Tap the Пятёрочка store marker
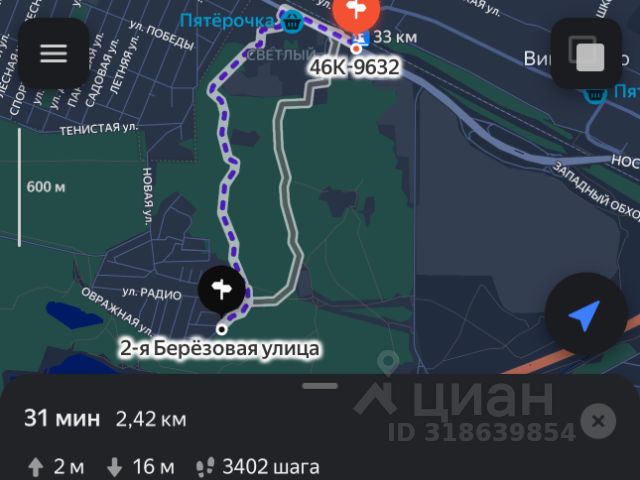Screen dimensions: 640x480 tap(292, 20)
